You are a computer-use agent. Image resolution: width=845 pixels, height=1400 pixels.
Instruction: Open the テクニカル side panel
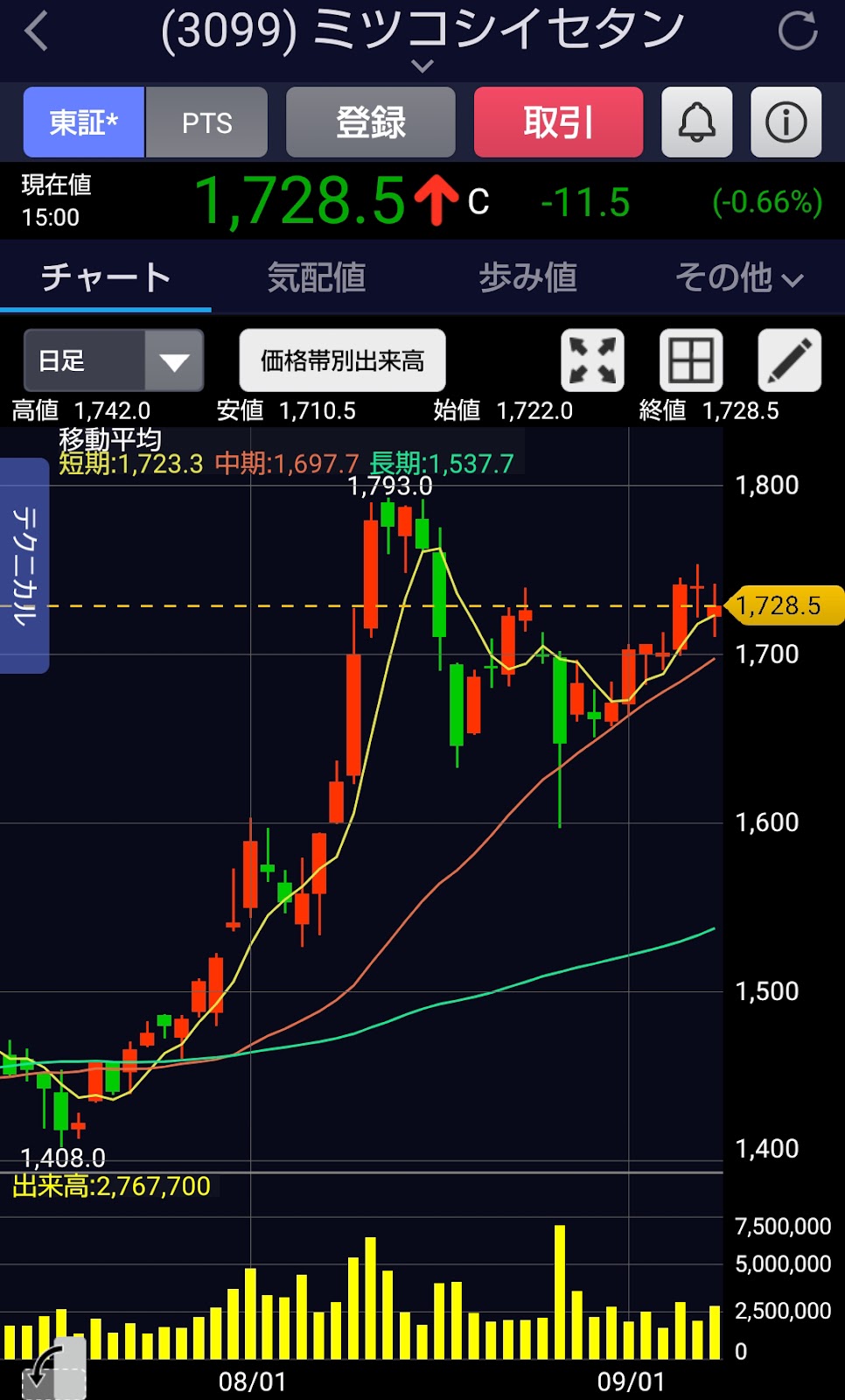click(x=24, y=565)
